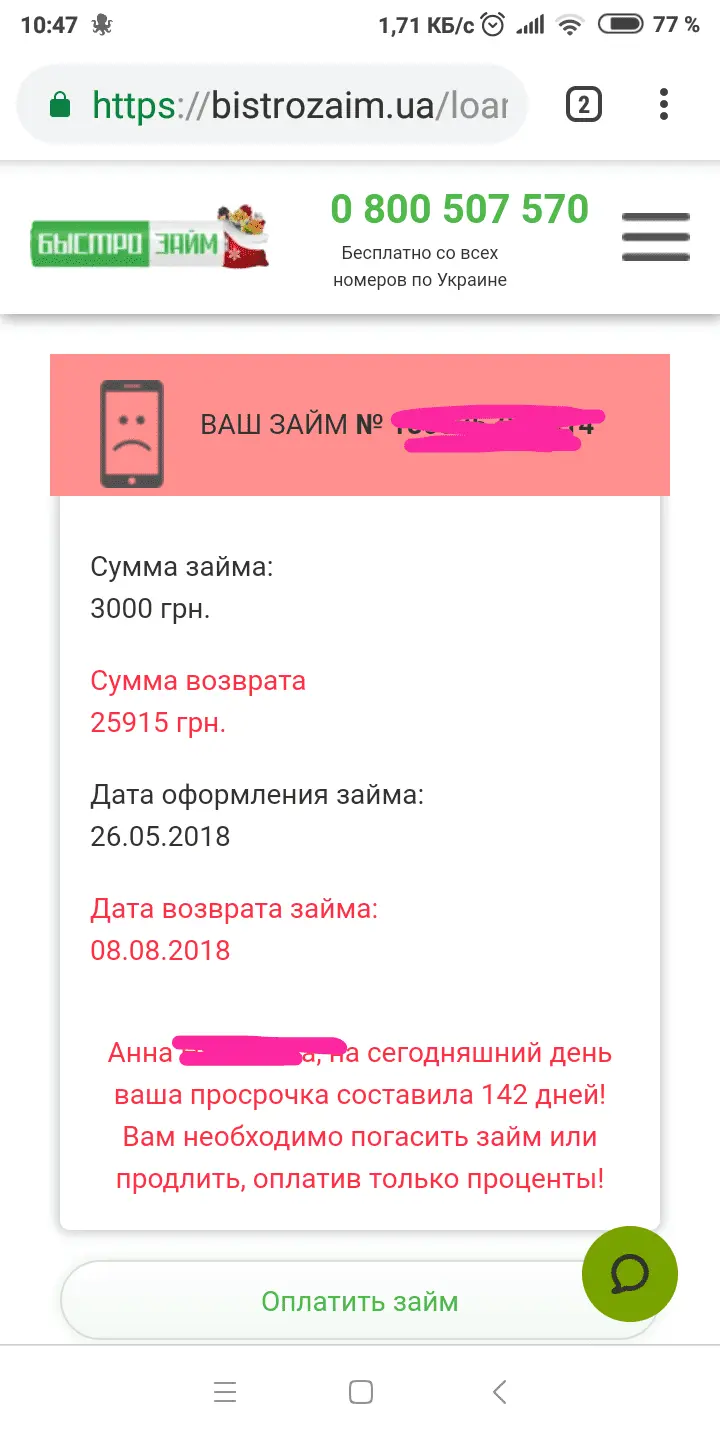Open the browser tab switcher
Image resolution: width=720 pixels, height=1440 pixels.
584,104
